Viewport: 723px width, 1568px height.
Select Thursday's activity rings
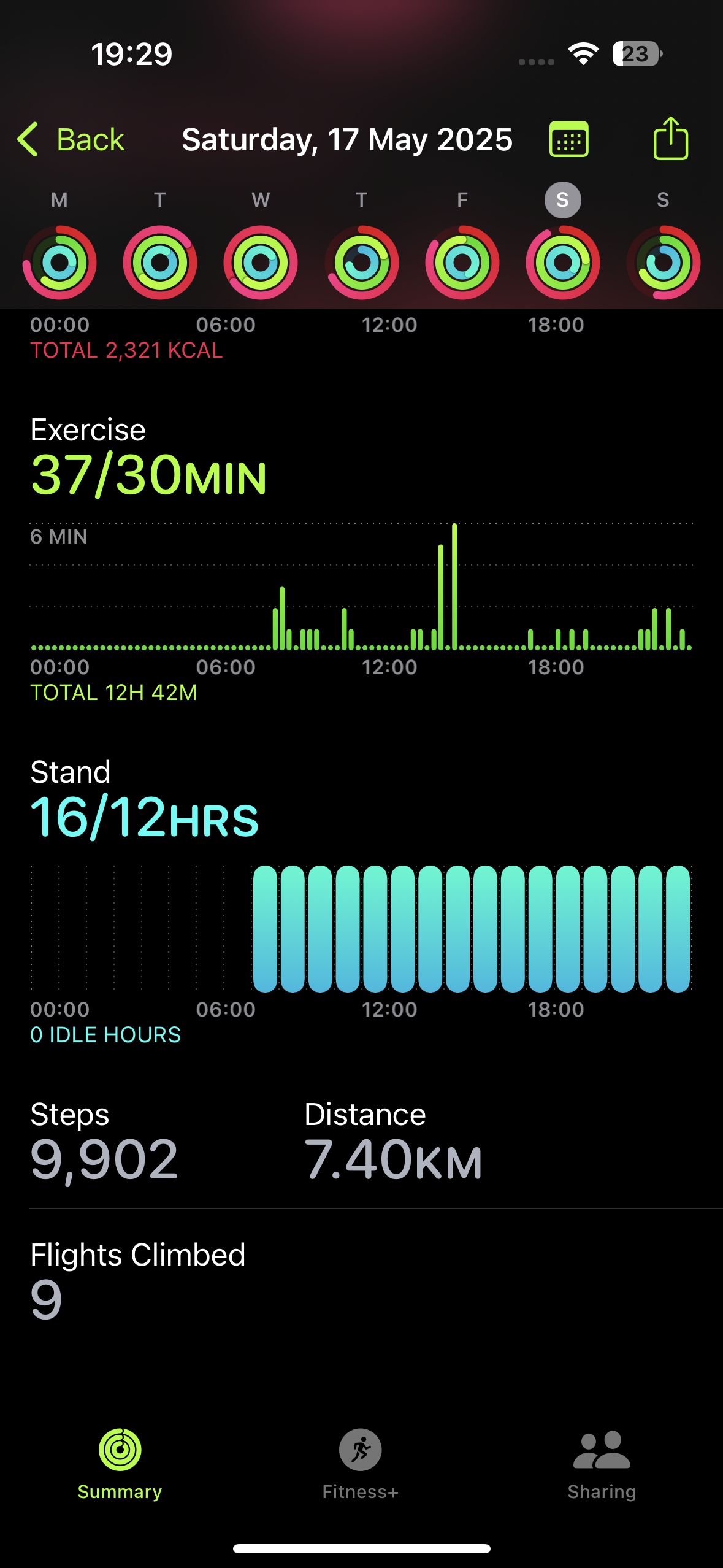click(x=362, y=263)
